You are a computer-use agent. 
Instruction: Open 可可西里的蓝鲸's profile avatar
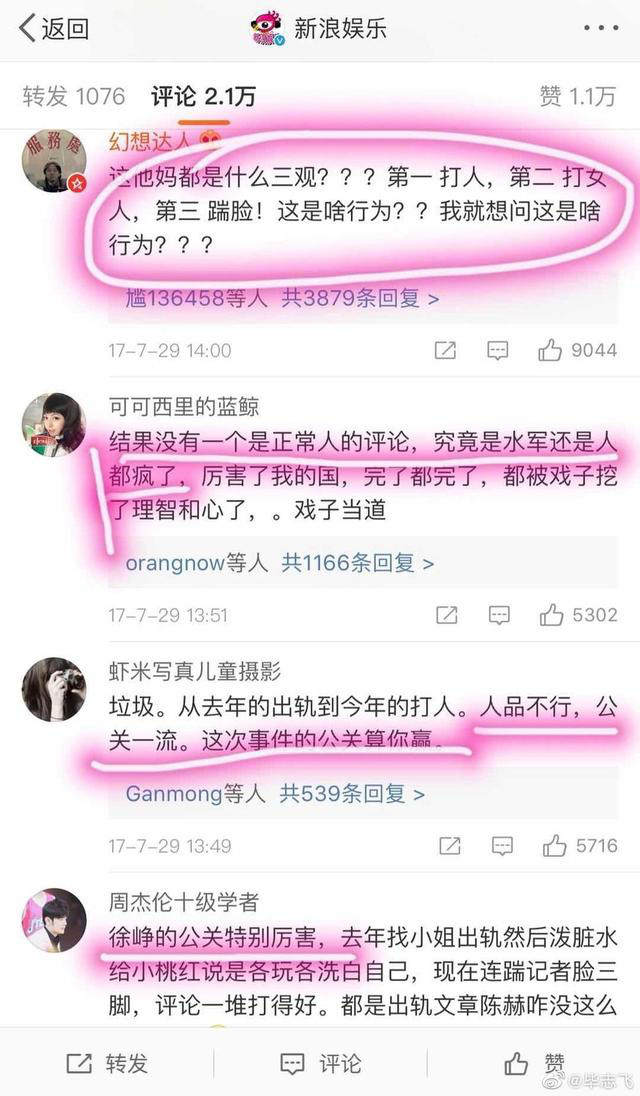53,424
